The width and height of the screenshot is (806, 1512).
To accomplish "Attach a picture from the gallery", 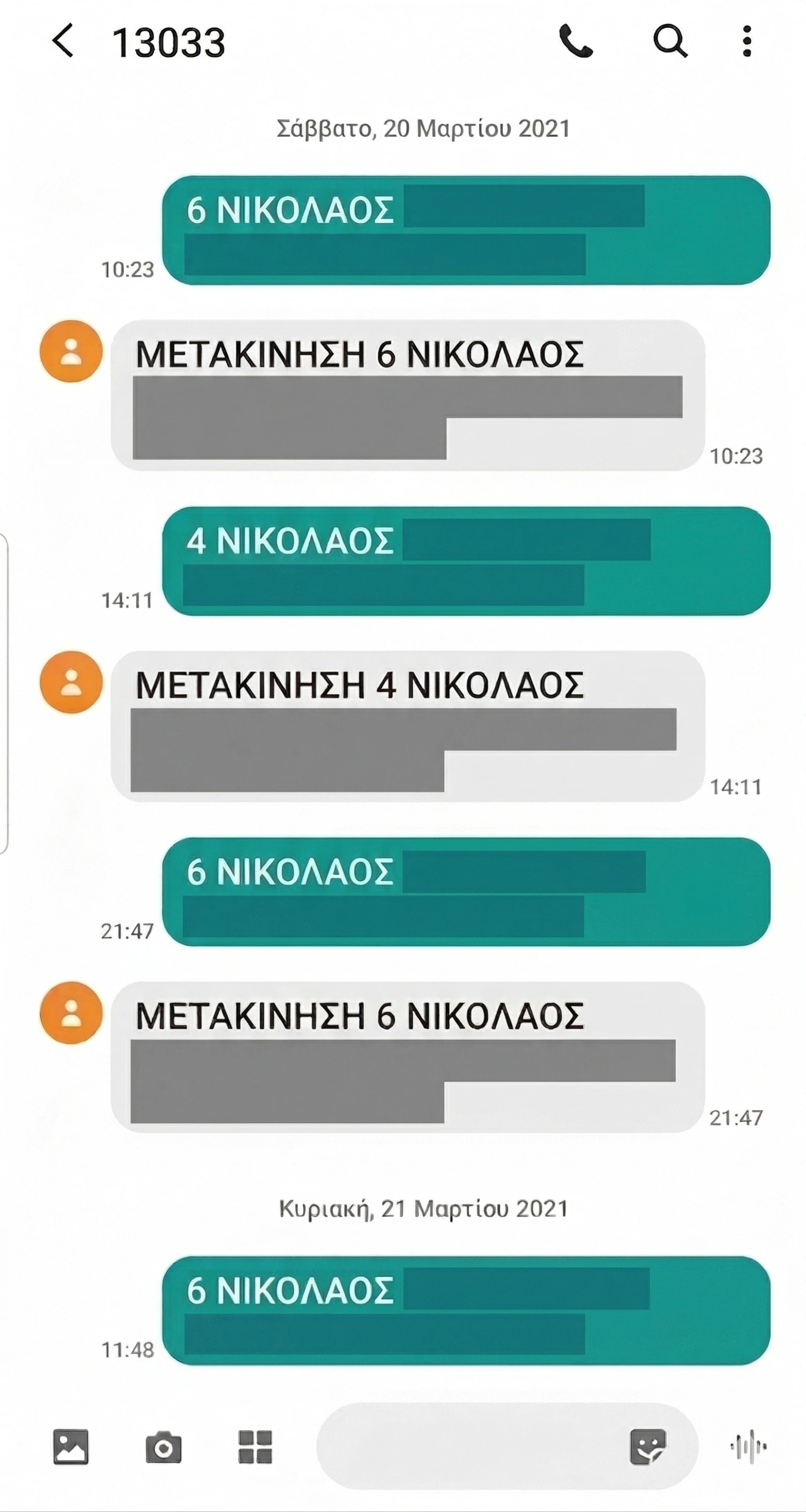I will click(71, 1447).
